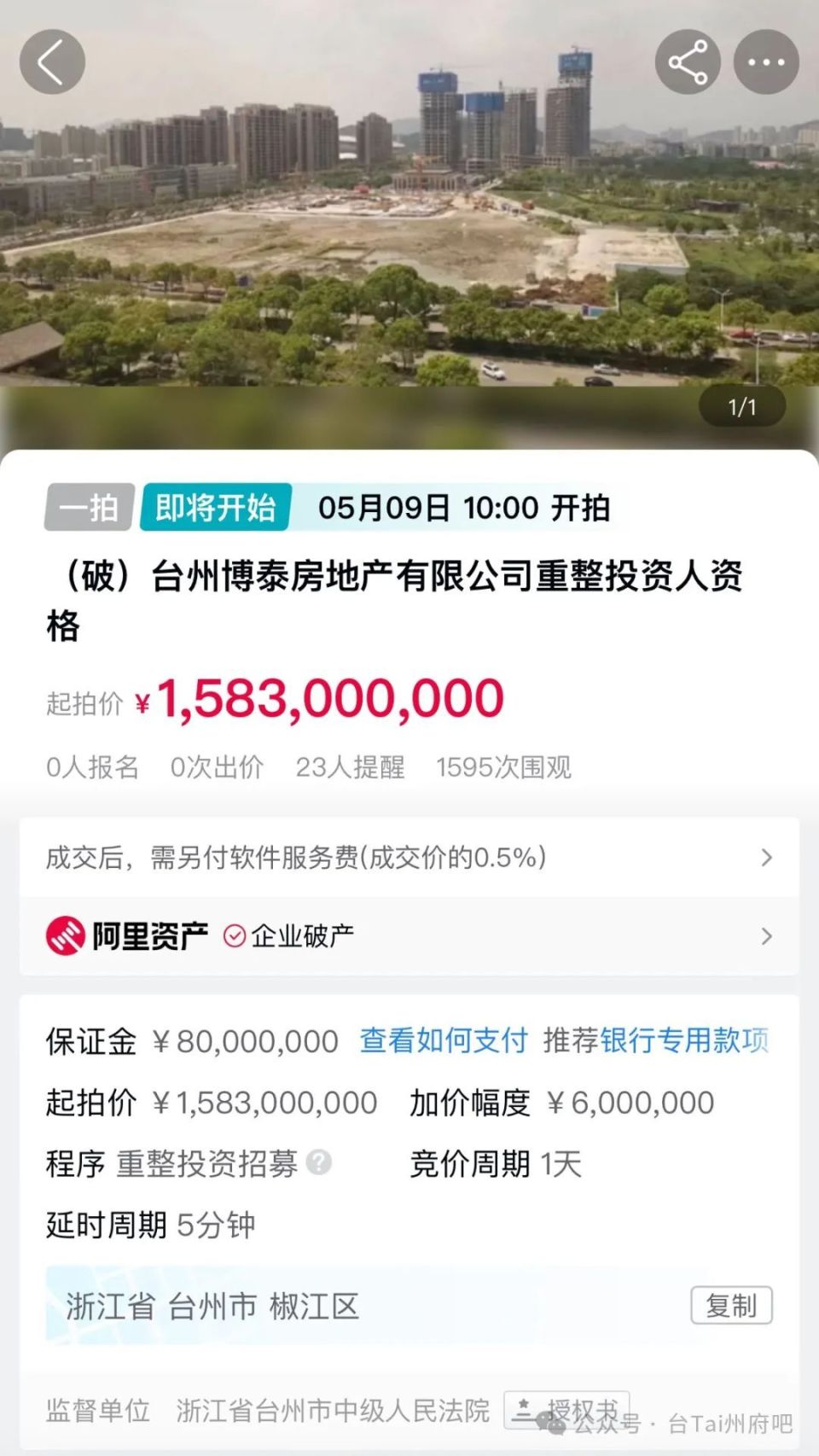Open the share icon
The width and height of the screenshot is (819, 1456).
(688, 61)
